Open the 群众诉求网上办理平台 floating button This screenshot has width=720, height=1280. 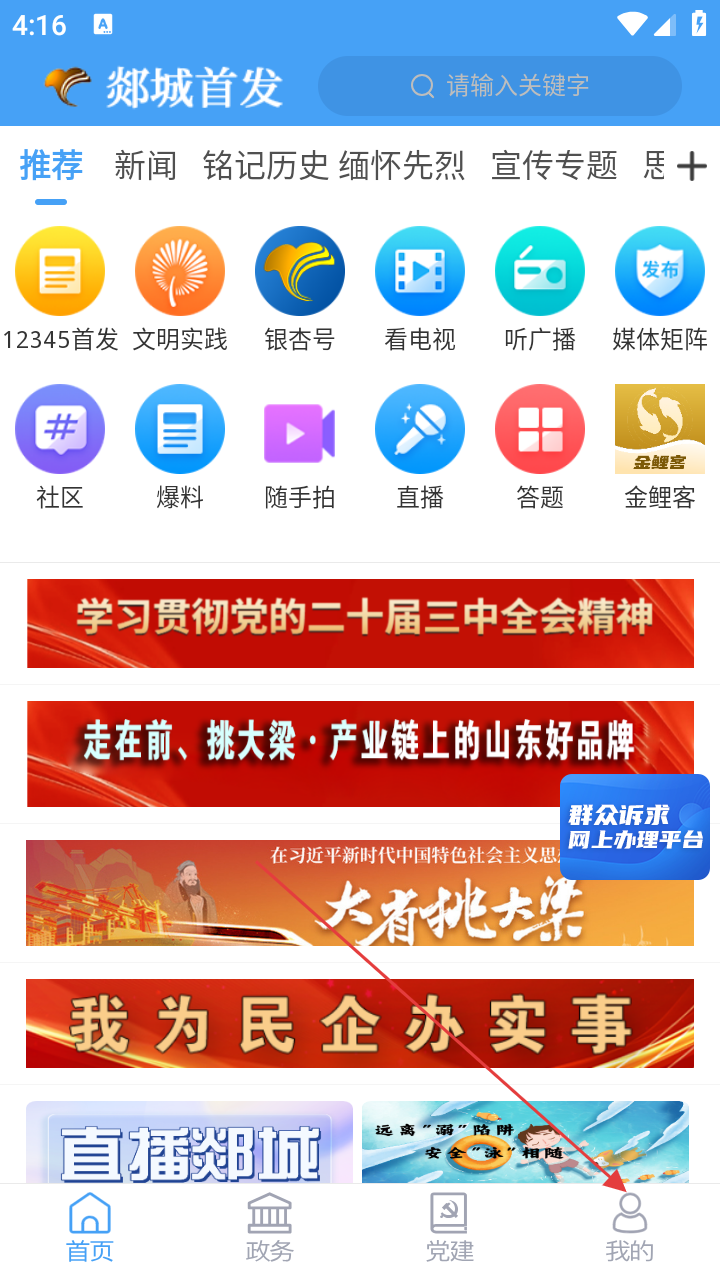click(x=635, y=827)
